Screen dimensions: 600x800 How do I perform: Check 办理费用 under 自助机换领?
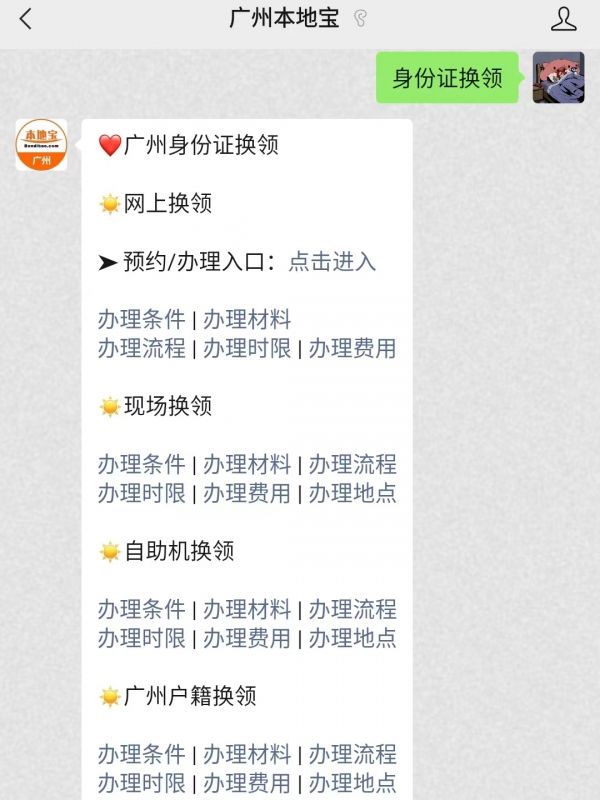click(247, 639)
